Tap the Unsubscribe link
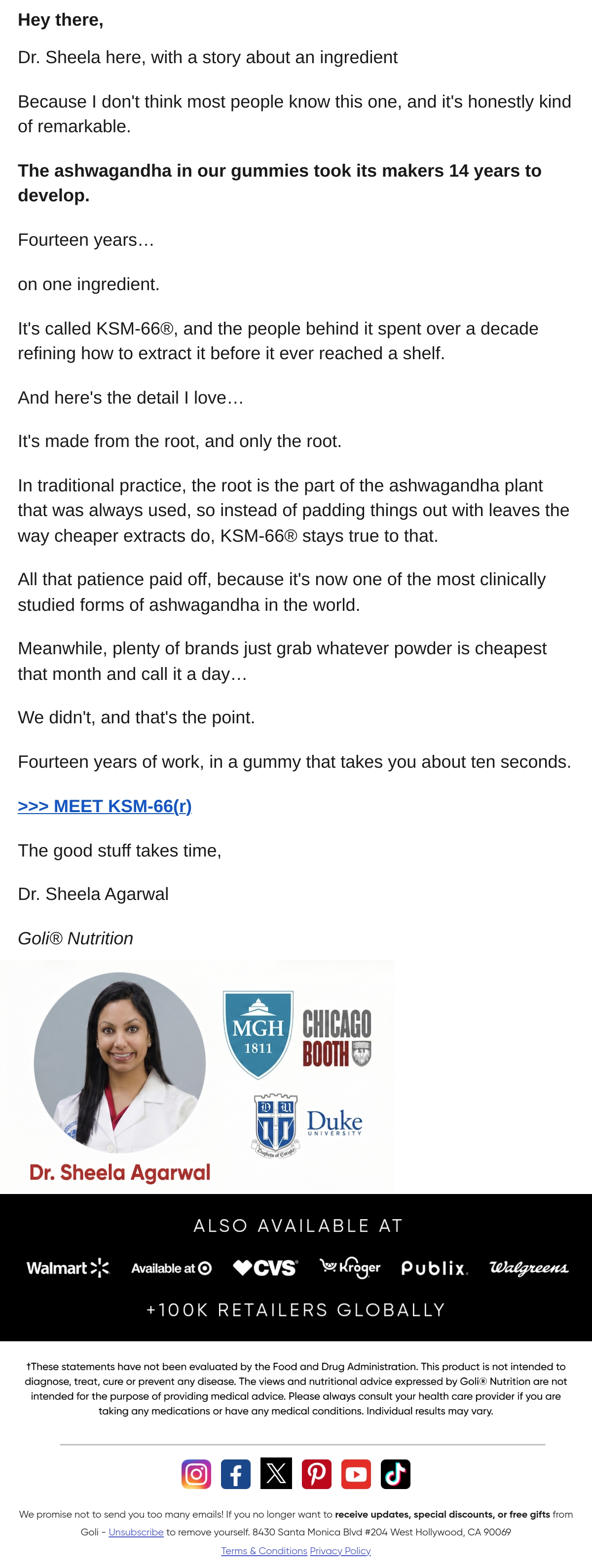The height and width of the screenshot is (1568, 592). 136,1532
